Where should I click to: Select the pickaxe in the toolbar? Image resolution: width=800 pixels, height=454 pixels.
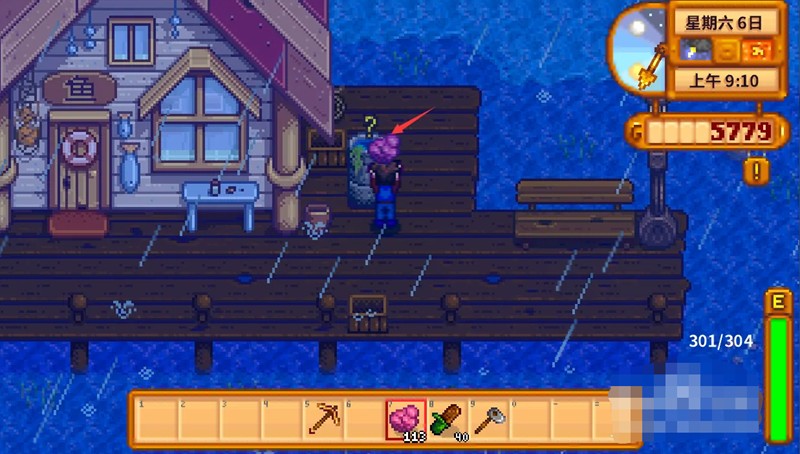tap(325, 418)
